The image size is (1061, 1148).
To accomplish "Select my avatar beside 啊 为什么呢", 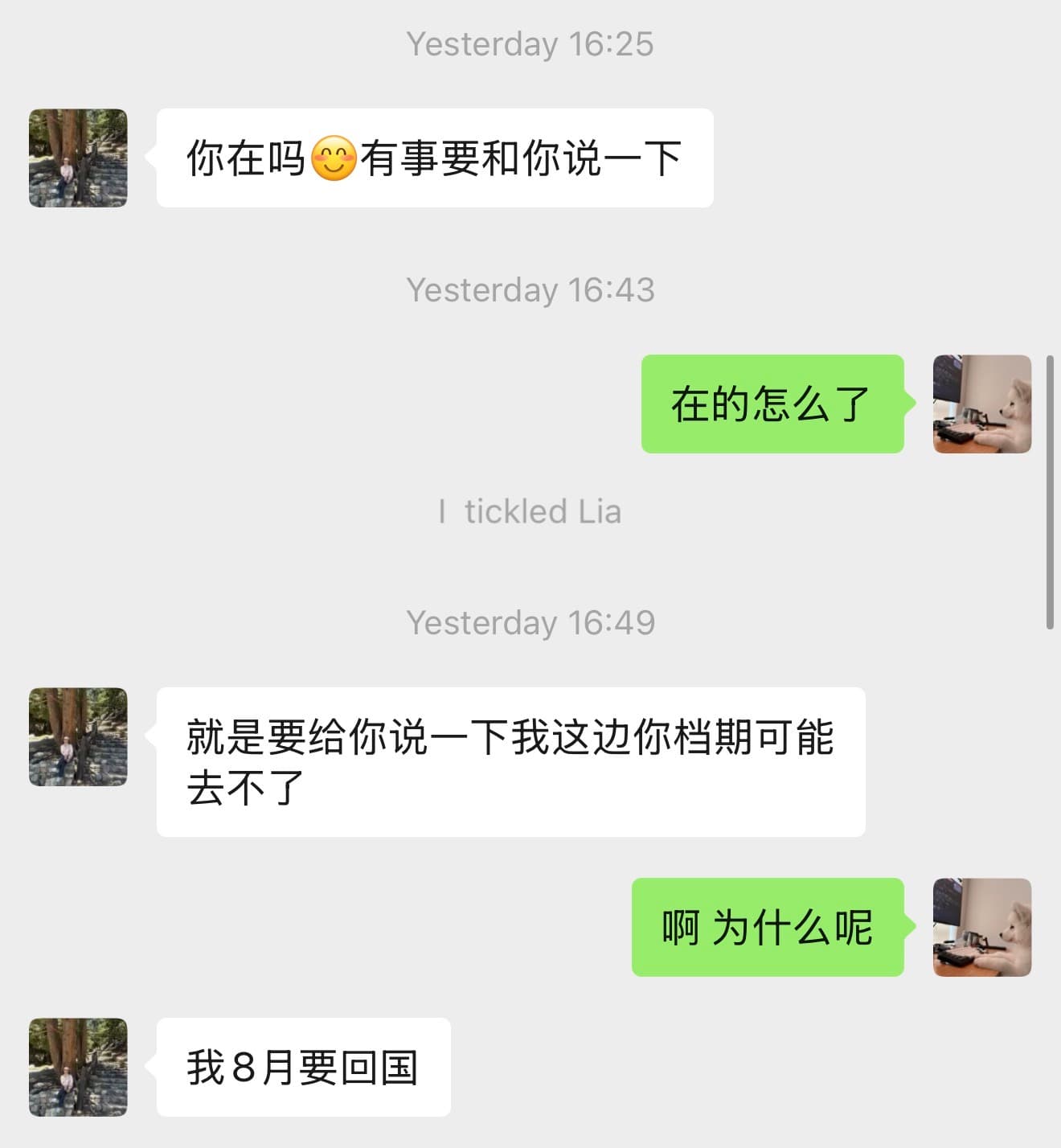I will click(x=981, y=927).
